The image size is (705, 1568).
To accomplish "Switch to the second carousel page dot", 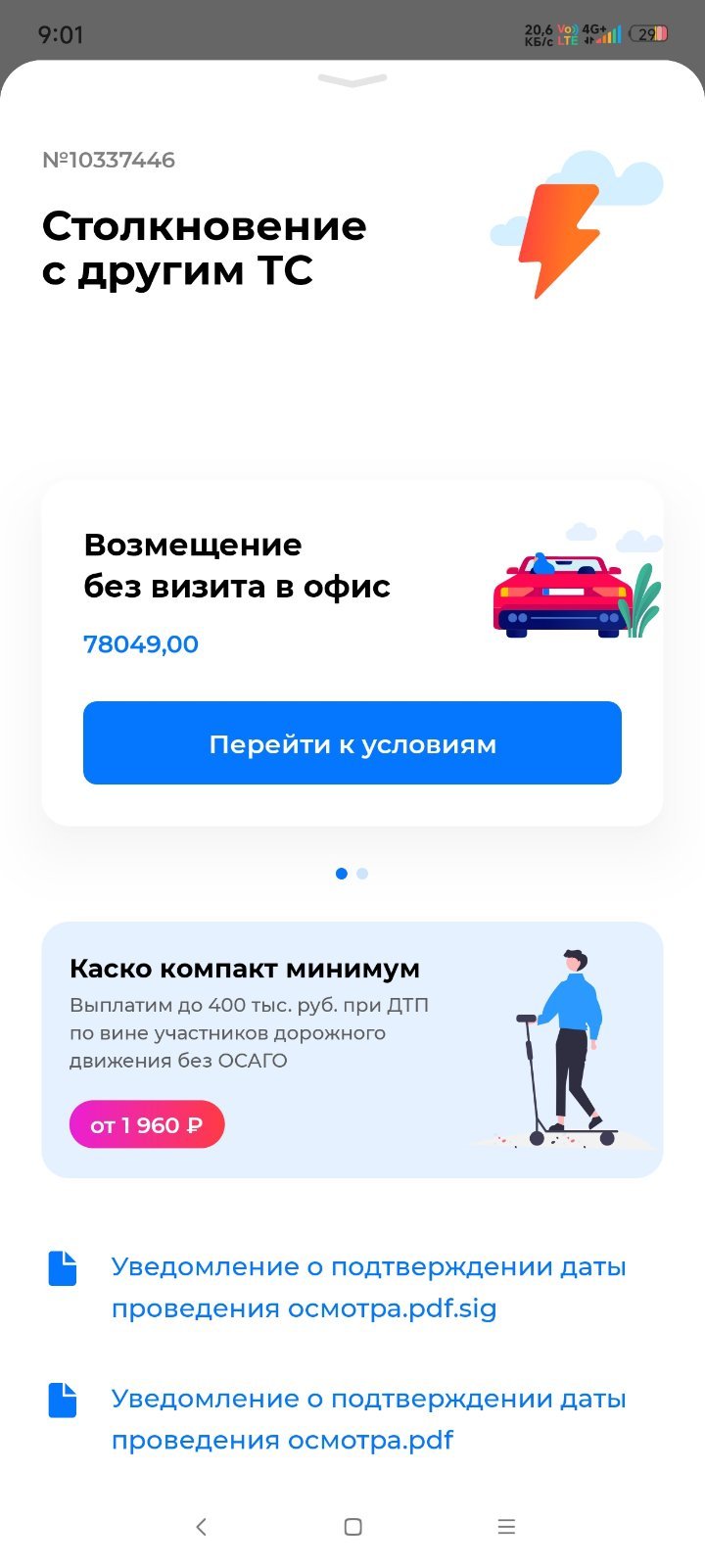I will coord(362,874).
